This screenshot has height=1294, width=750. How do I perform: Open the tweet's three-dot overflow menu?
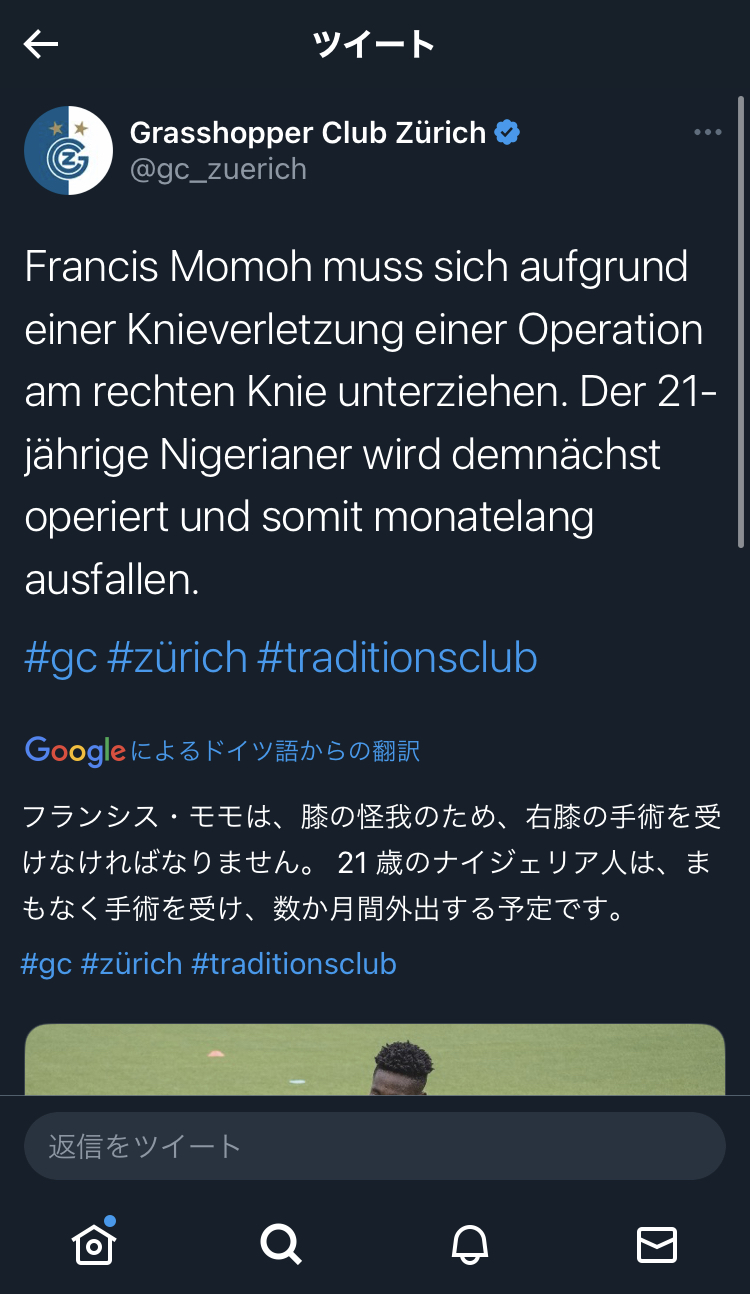(707, 133)
